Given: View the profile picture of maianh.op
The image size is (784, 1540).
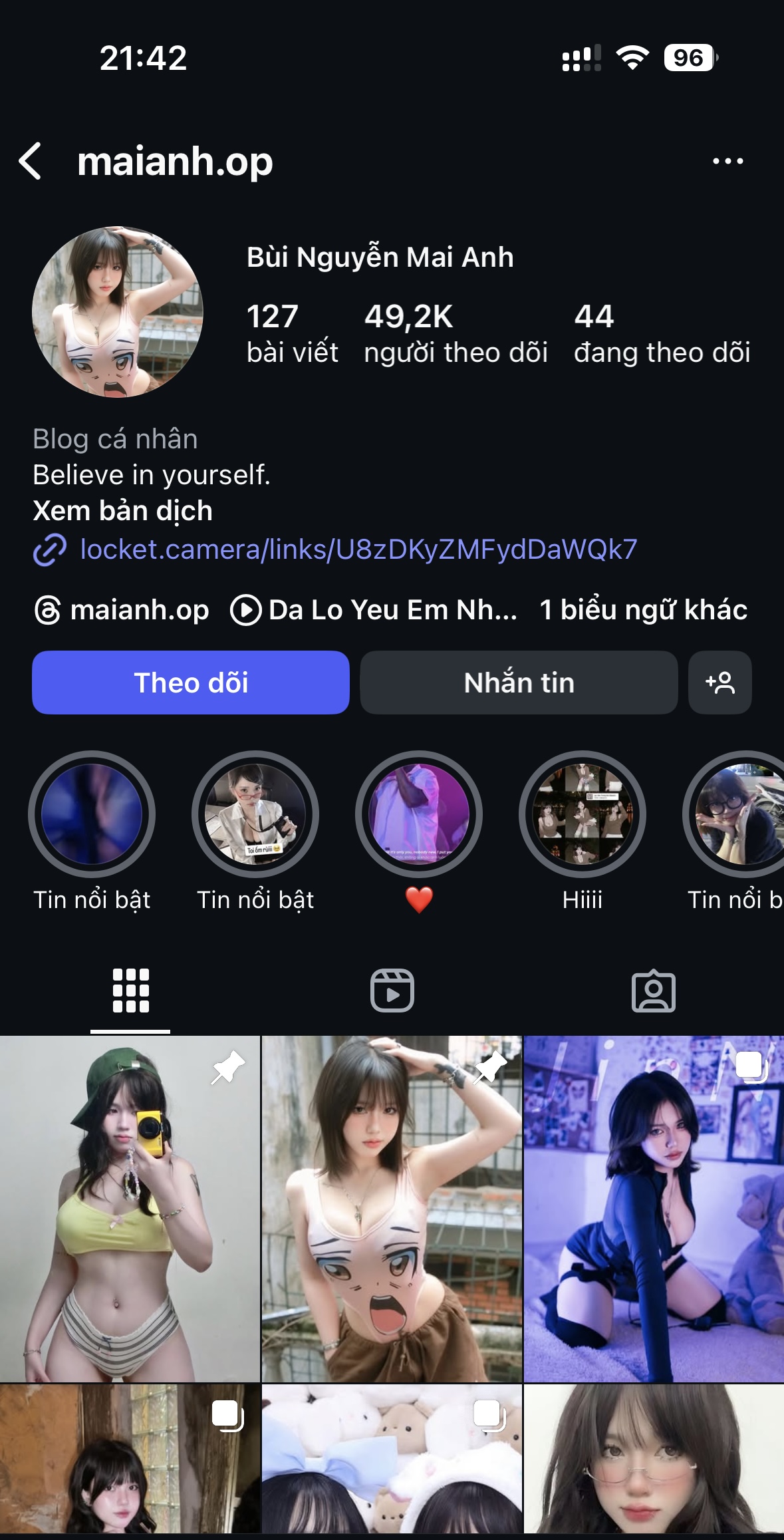Looking at the screenshot, I should [x=118, y=312].
